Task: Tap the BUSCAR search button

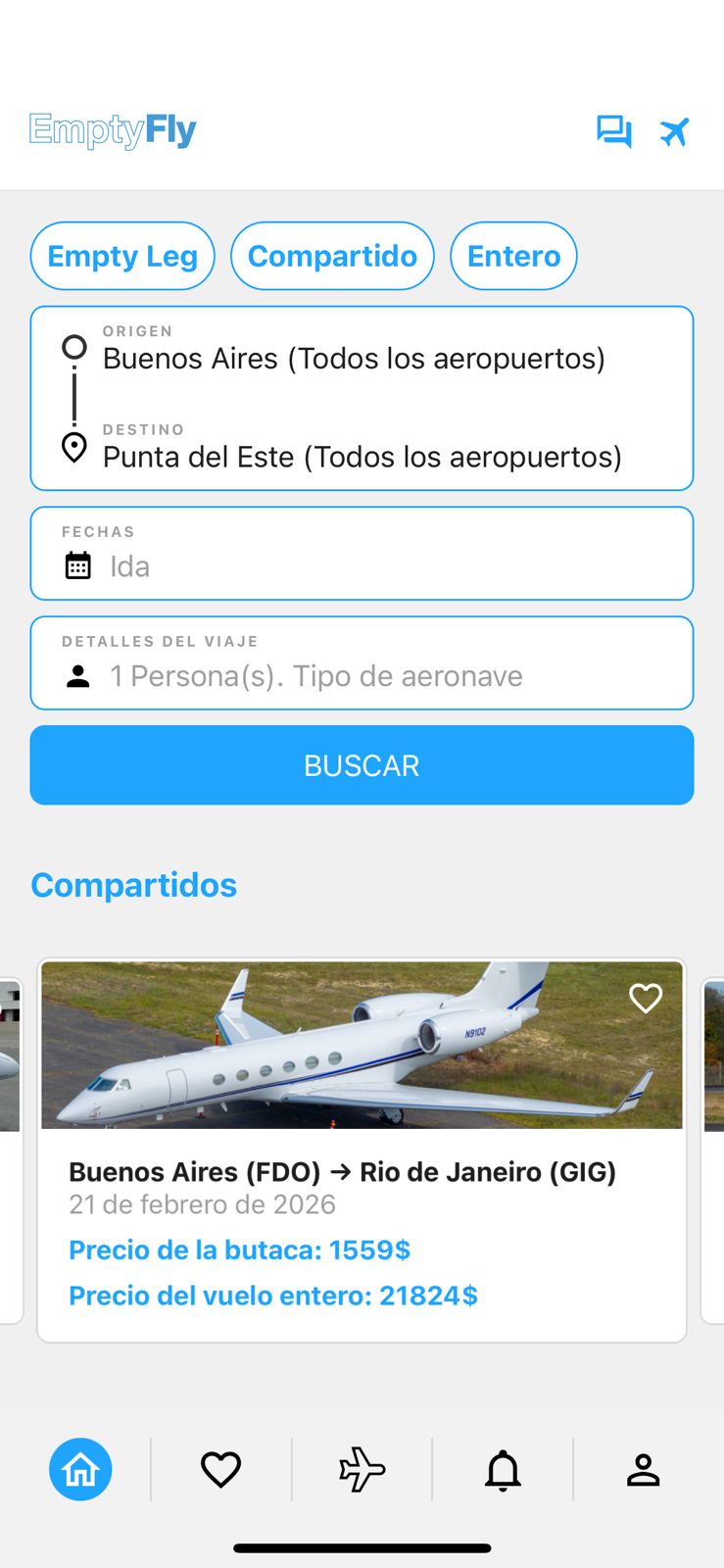Action: 362,765
